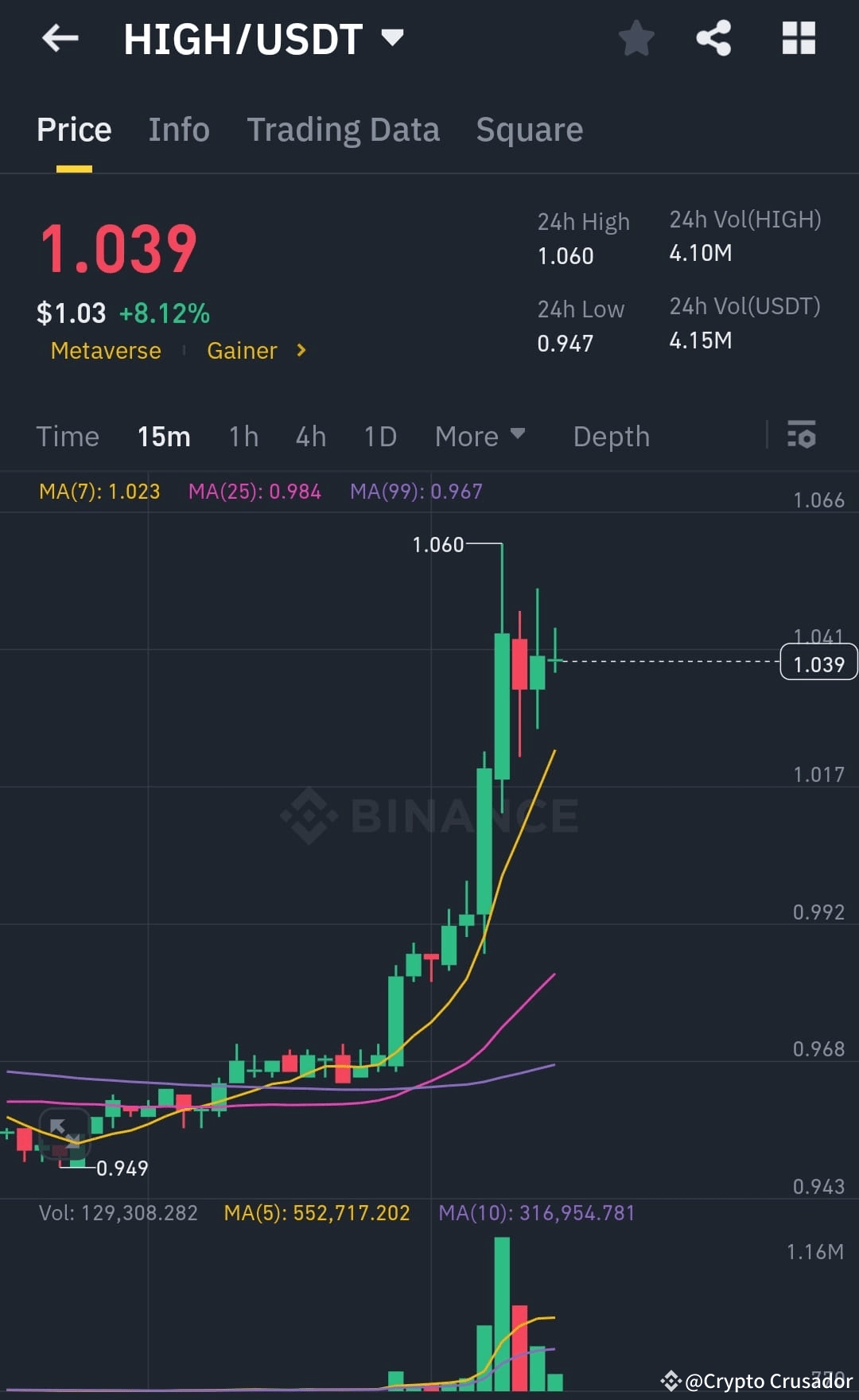
Task: Tap the 1.039 current price tag
Action: click(818, 663)
